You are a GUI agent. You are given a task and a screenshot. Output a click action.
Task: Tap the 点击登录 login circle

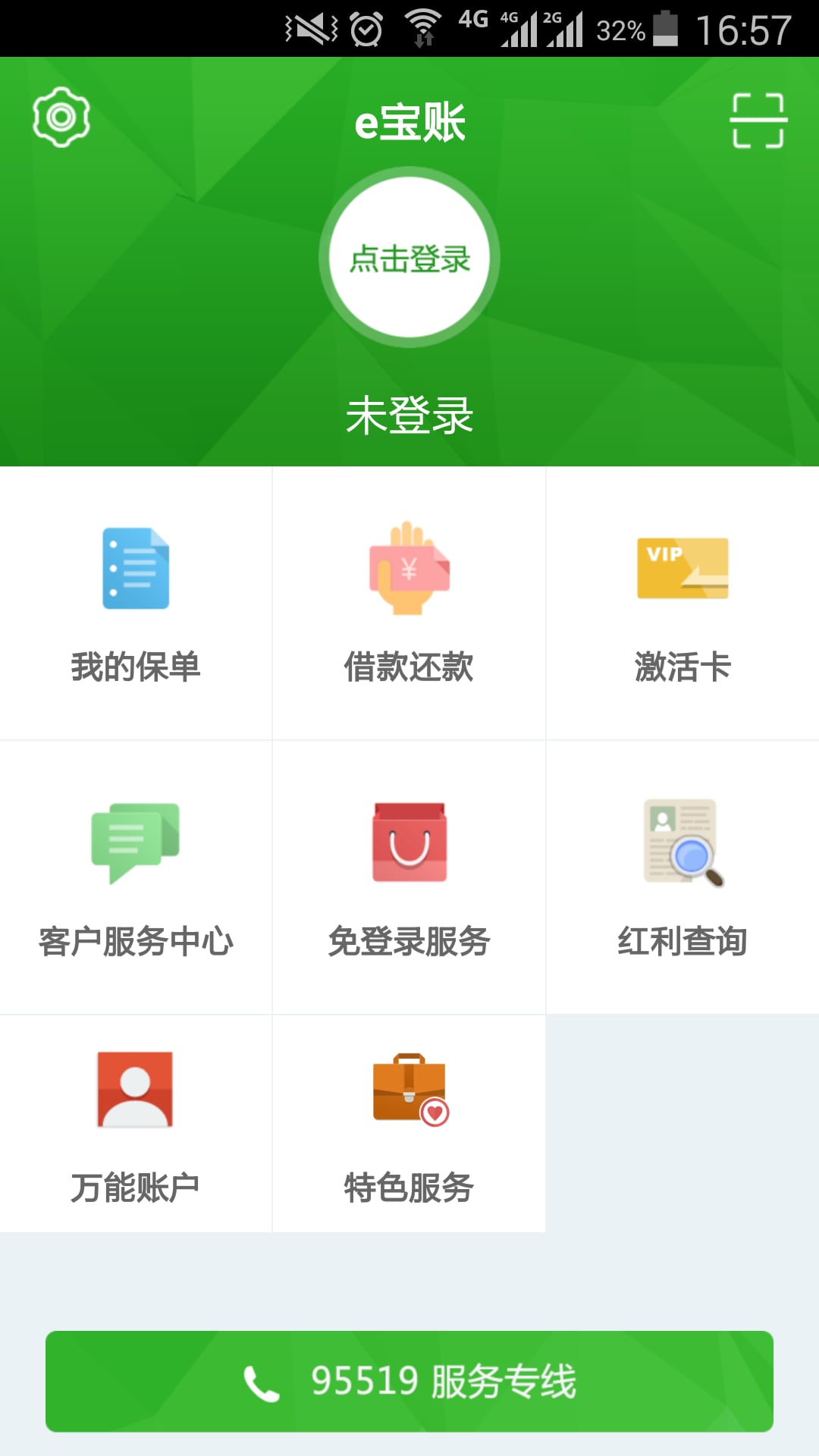coord(409,257)
